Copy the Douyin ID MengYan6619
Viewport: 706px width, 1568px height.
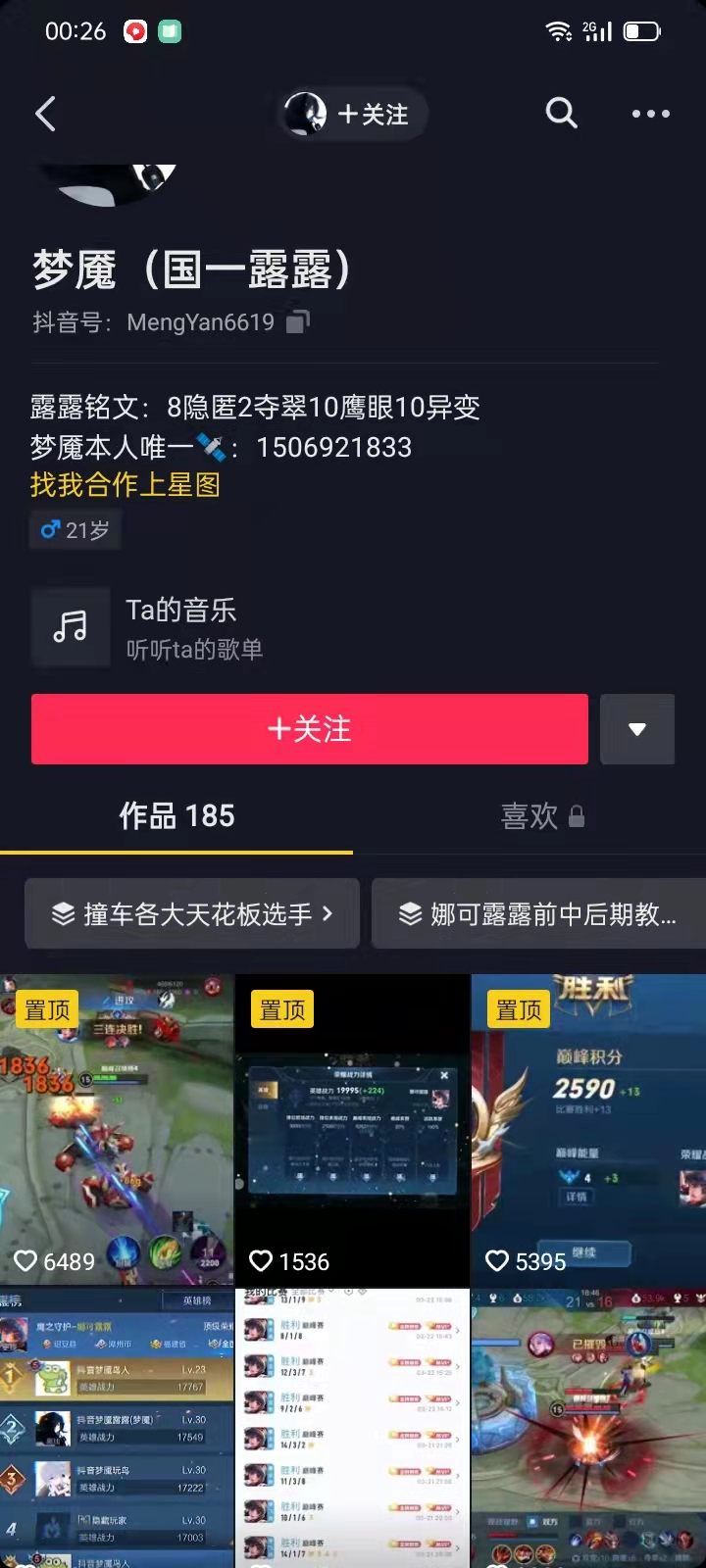pos(298,321)
